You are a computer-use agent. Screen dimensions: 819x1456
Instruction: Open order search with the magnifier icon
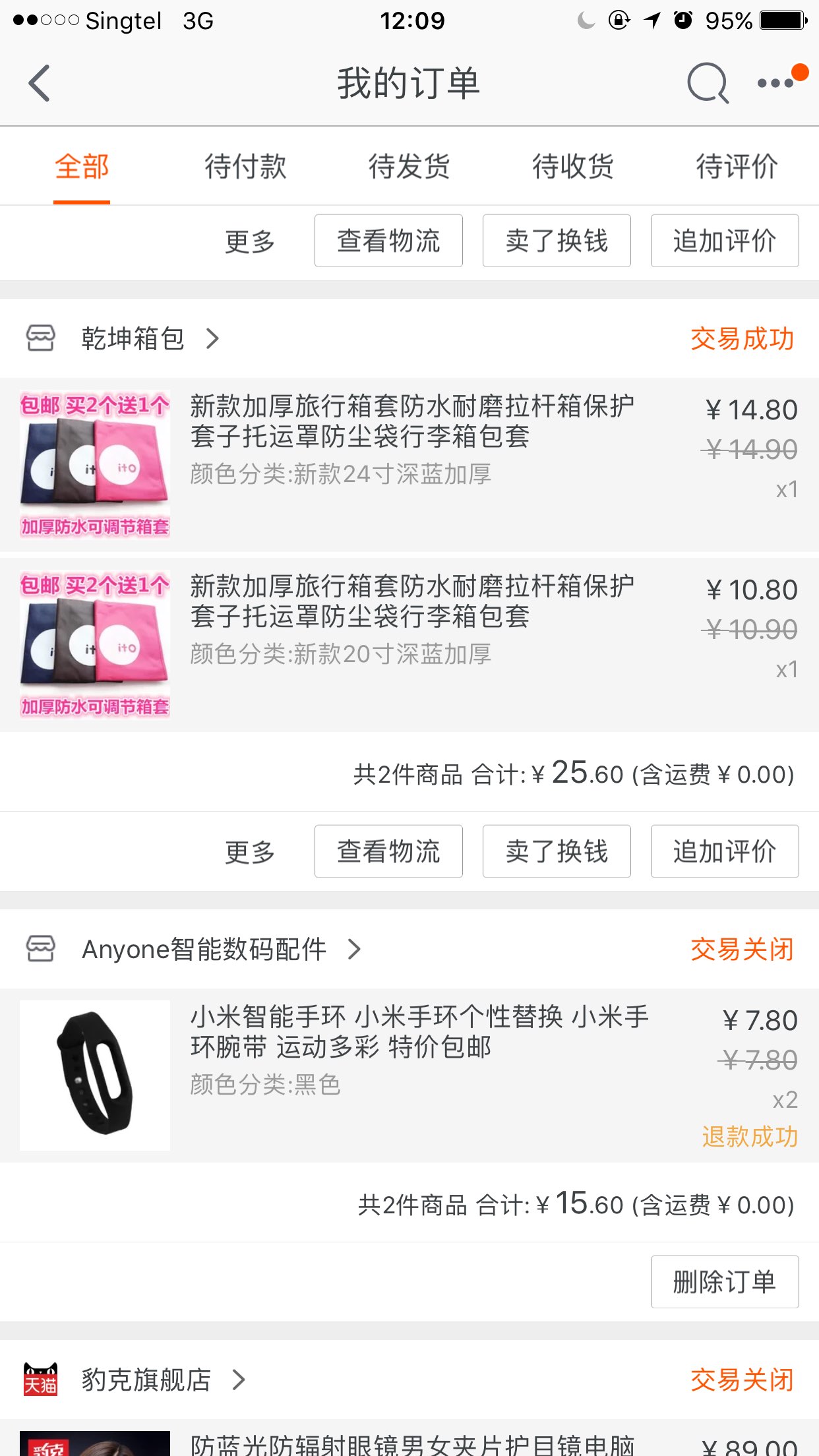coord(707,84)
